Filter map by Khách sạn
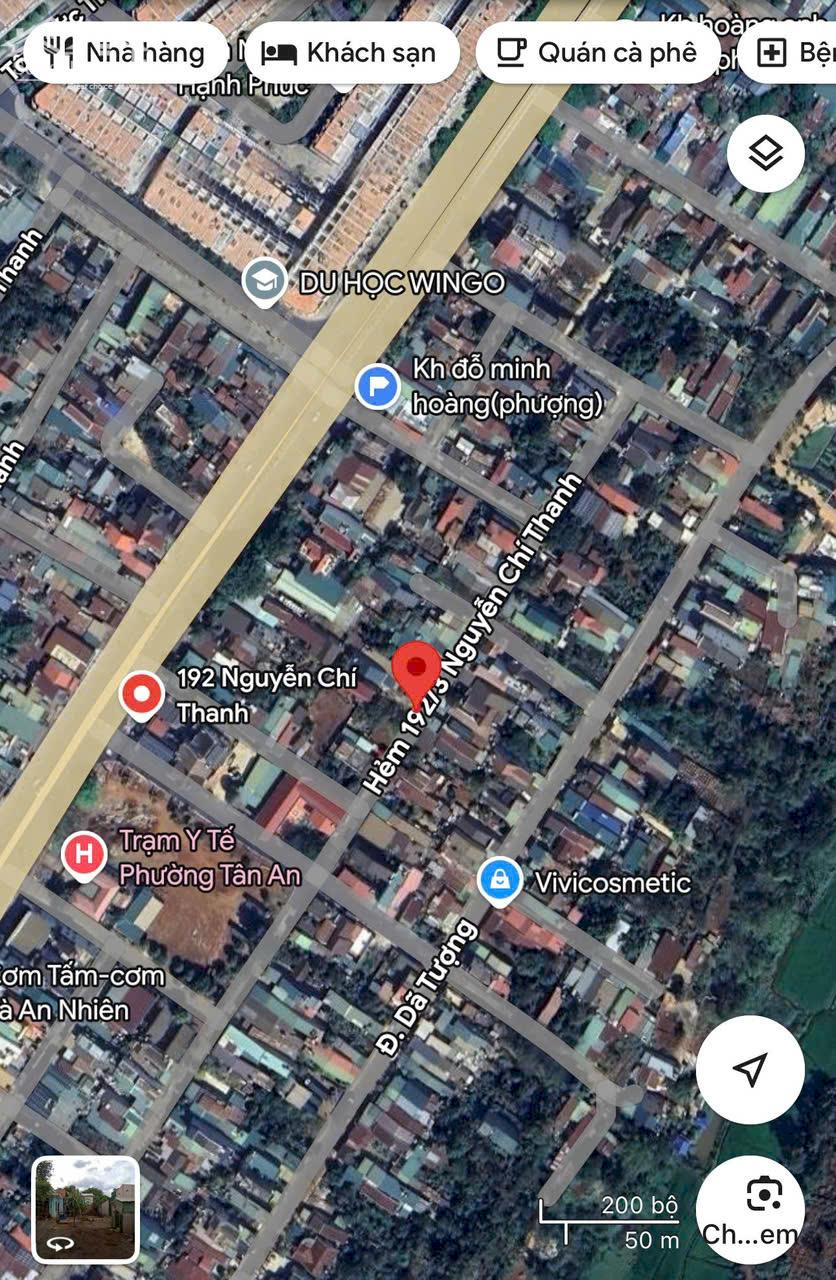Image resolution: width=836 pixels, height=1280 pixels. coord(352,52)
